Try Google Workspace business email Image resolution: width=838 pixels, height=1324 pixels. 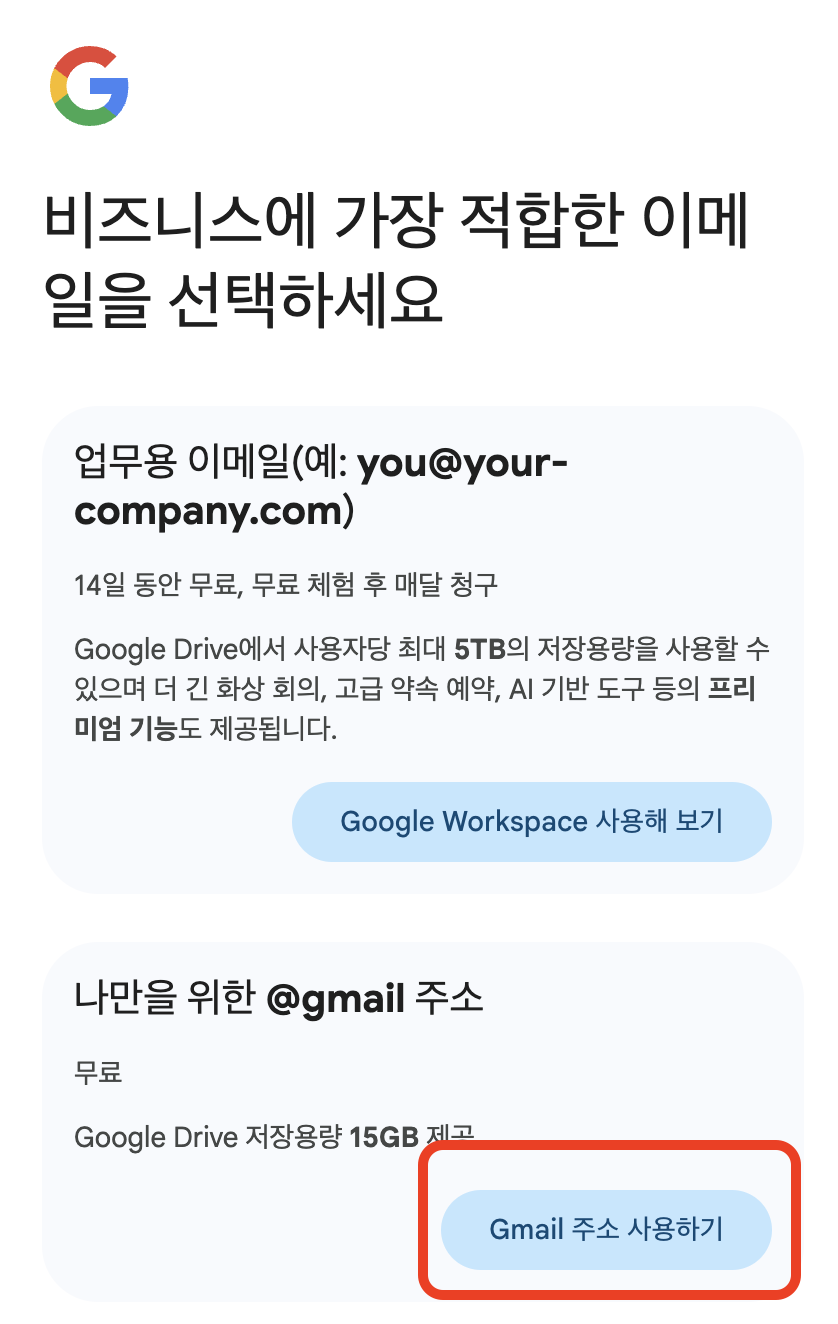531,822
